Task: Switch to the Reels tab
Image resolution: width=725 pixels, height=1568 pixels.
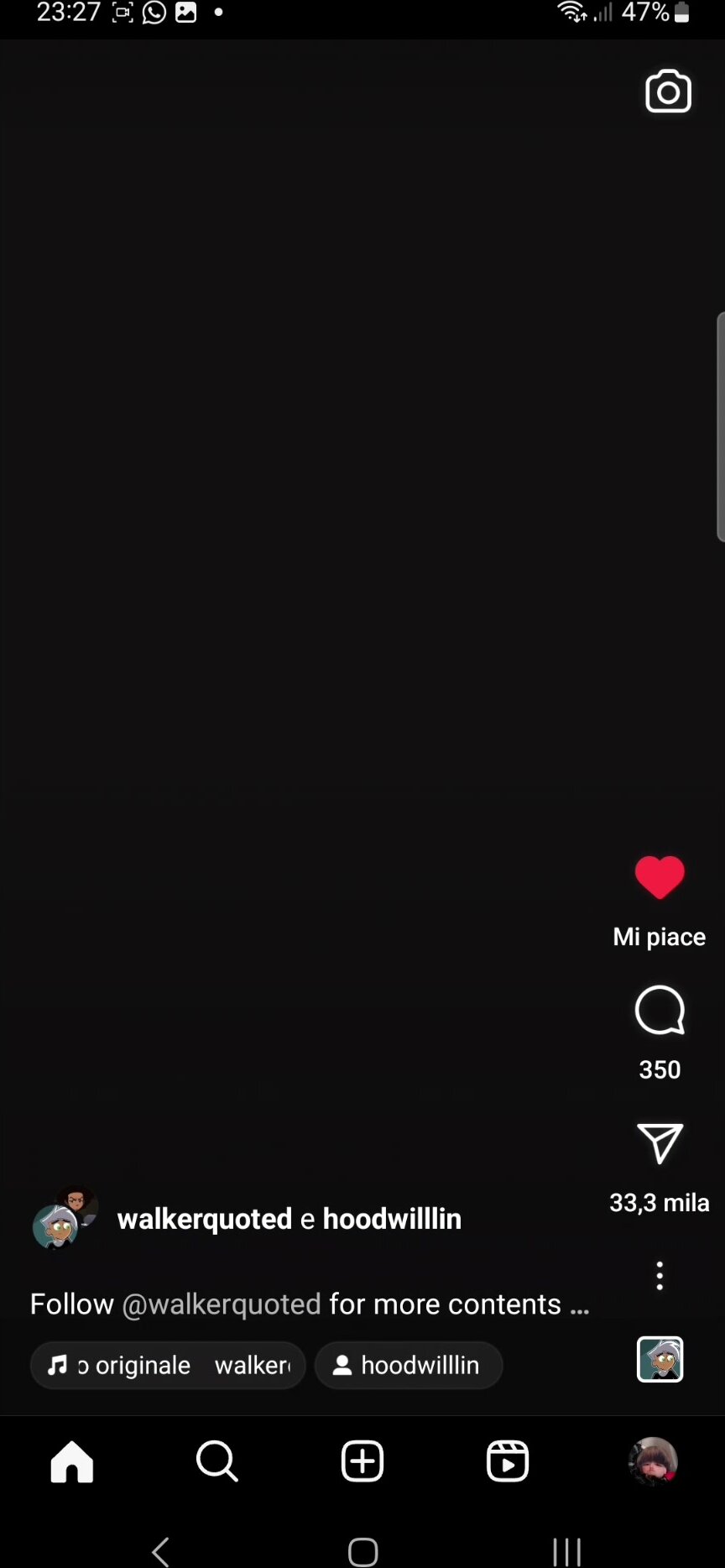Action: pos(508,1461)
